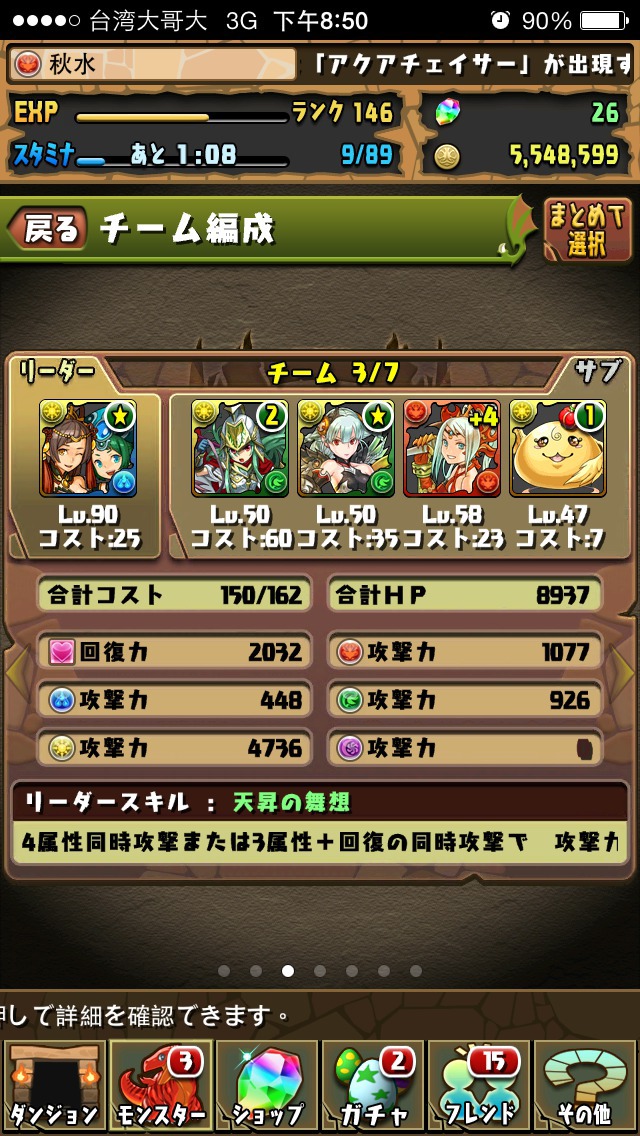
Task: Open the まとめて選択 bulk select button
Action: pyautogui.click(x=587, y=229)
